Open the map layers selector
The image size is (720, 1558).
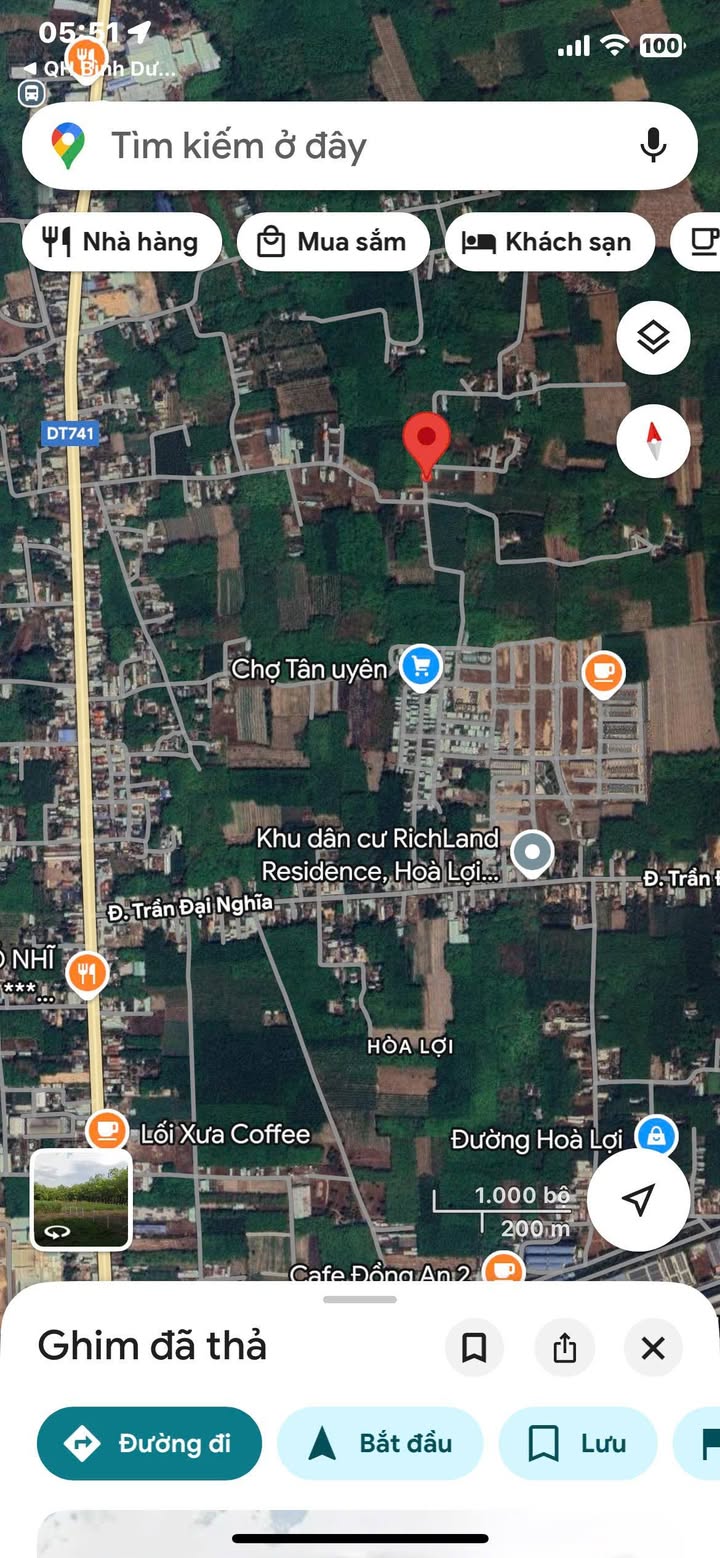coord(653,338)
